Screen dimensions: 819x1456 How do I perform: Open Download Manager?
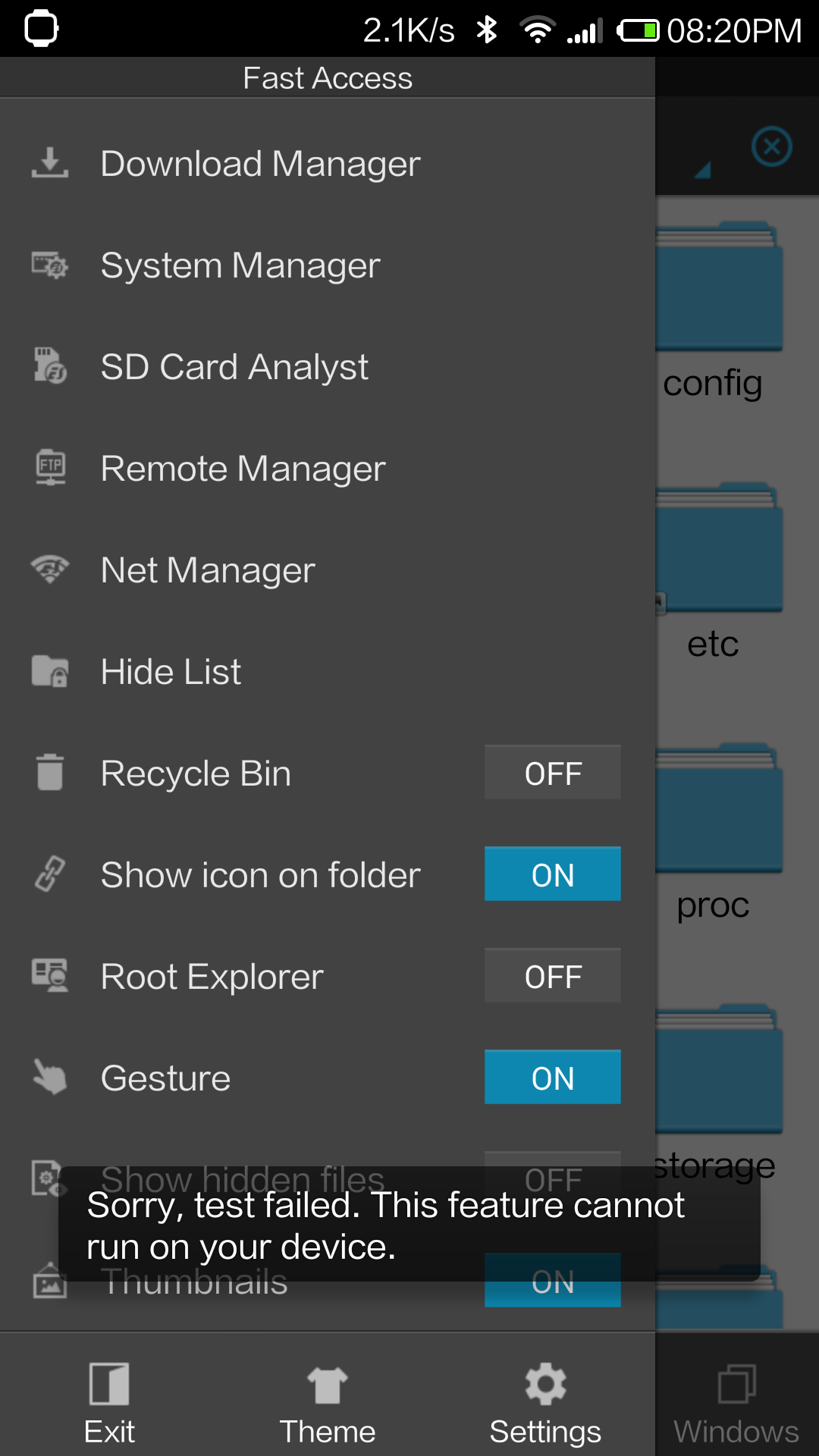click(328, 164)
